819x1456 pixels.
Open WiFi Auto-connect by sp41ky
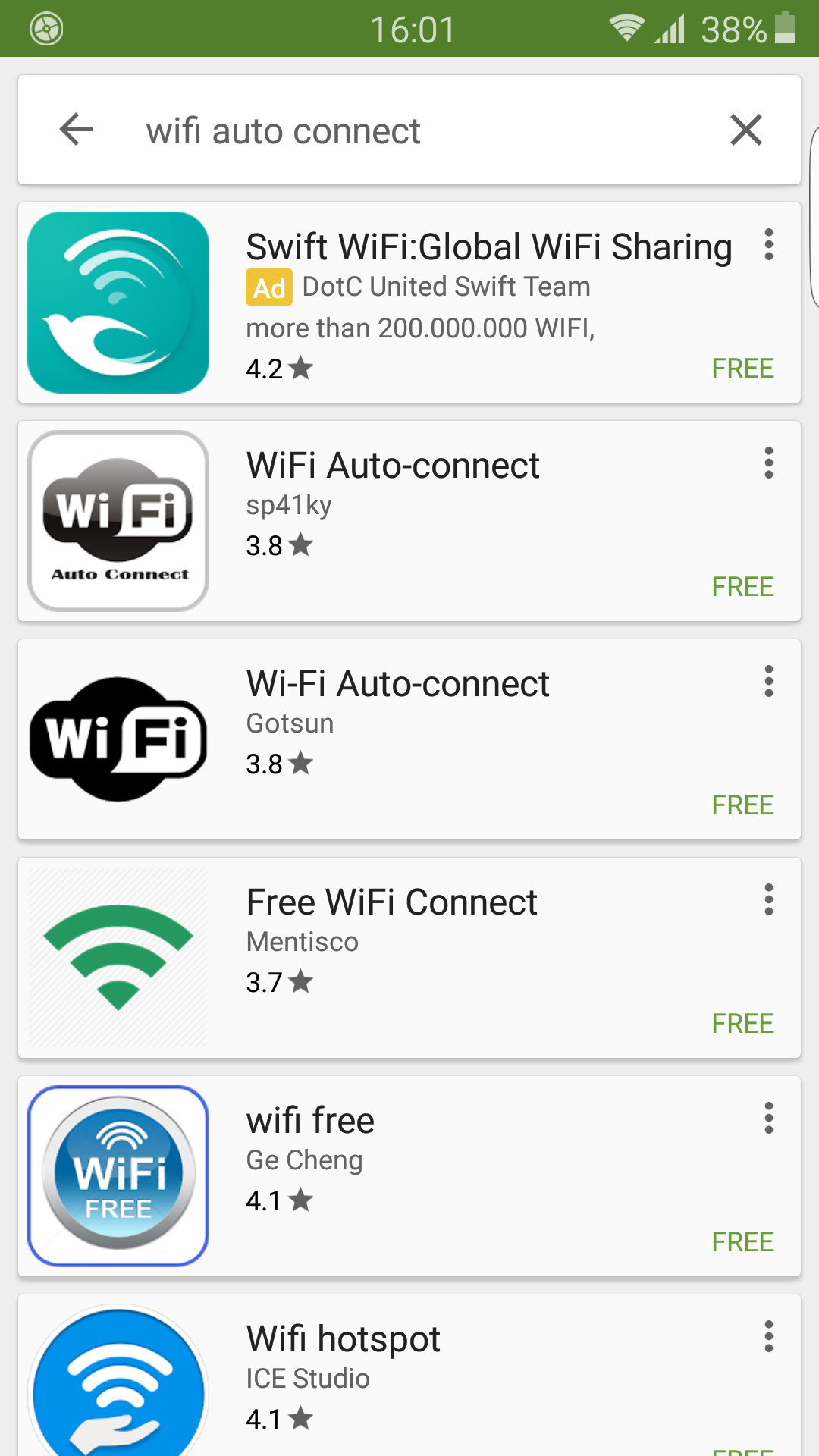(409, 521)
